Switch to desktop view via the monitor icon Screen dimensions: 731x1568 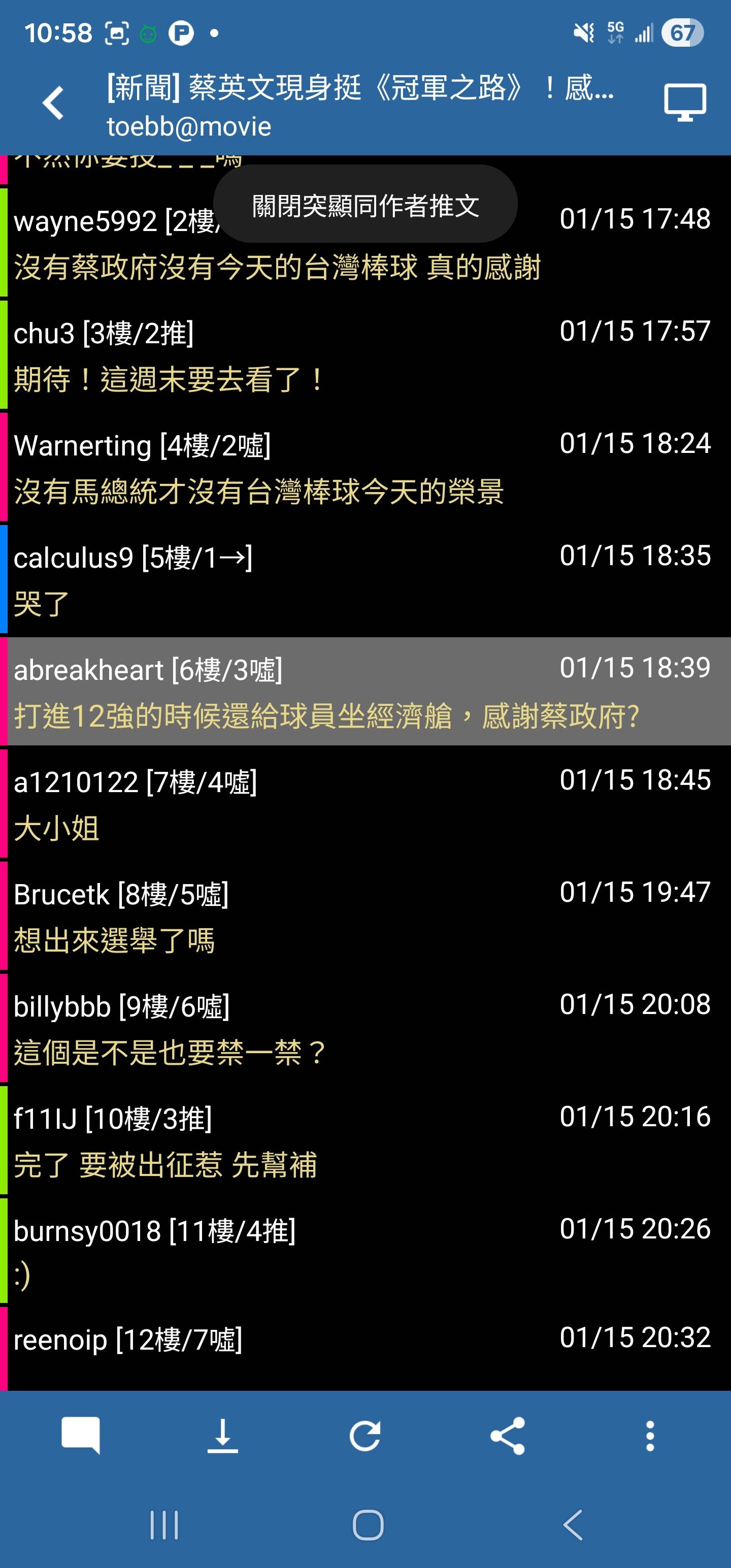coord(685,102)
